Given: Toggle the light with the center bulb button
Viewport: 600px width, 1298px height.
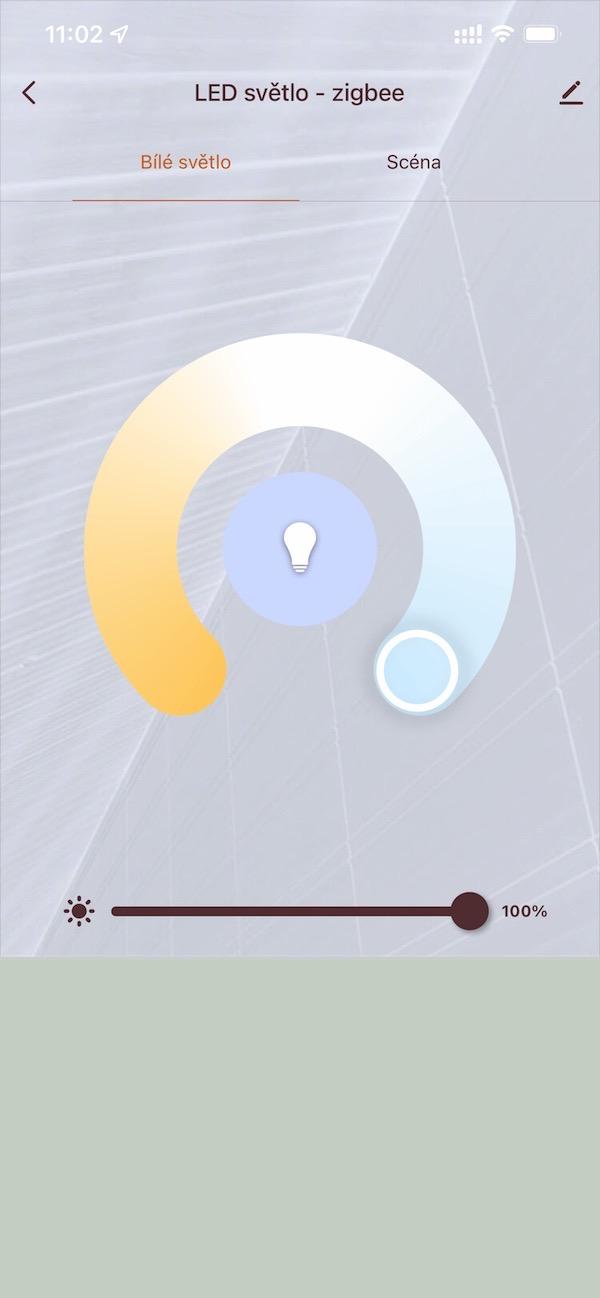Looking at the screenshot, I should pos(300,549).
